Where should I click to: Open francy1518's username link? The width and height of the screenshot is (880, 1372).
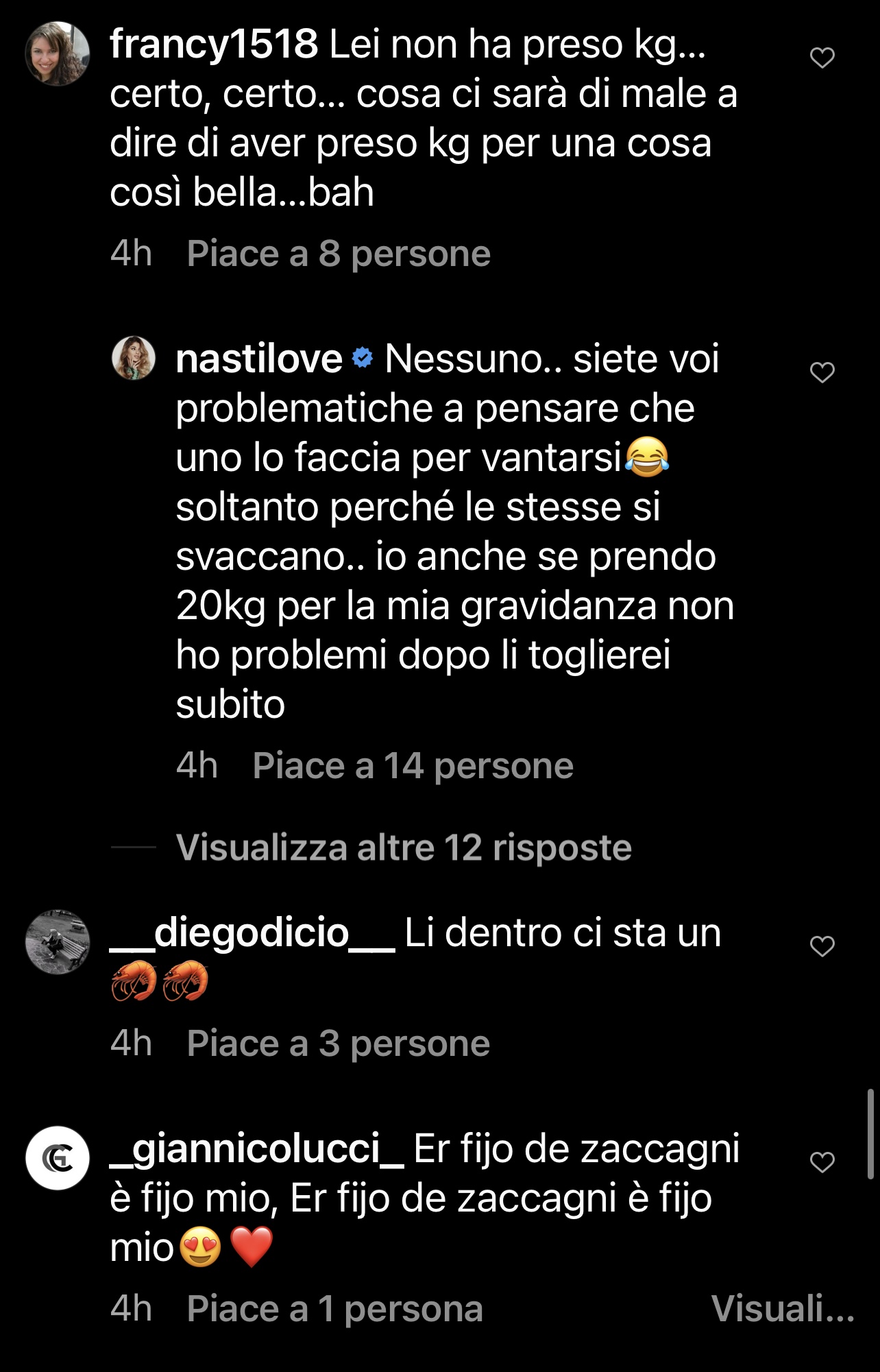pyautogui.click(x=214, y=45)
